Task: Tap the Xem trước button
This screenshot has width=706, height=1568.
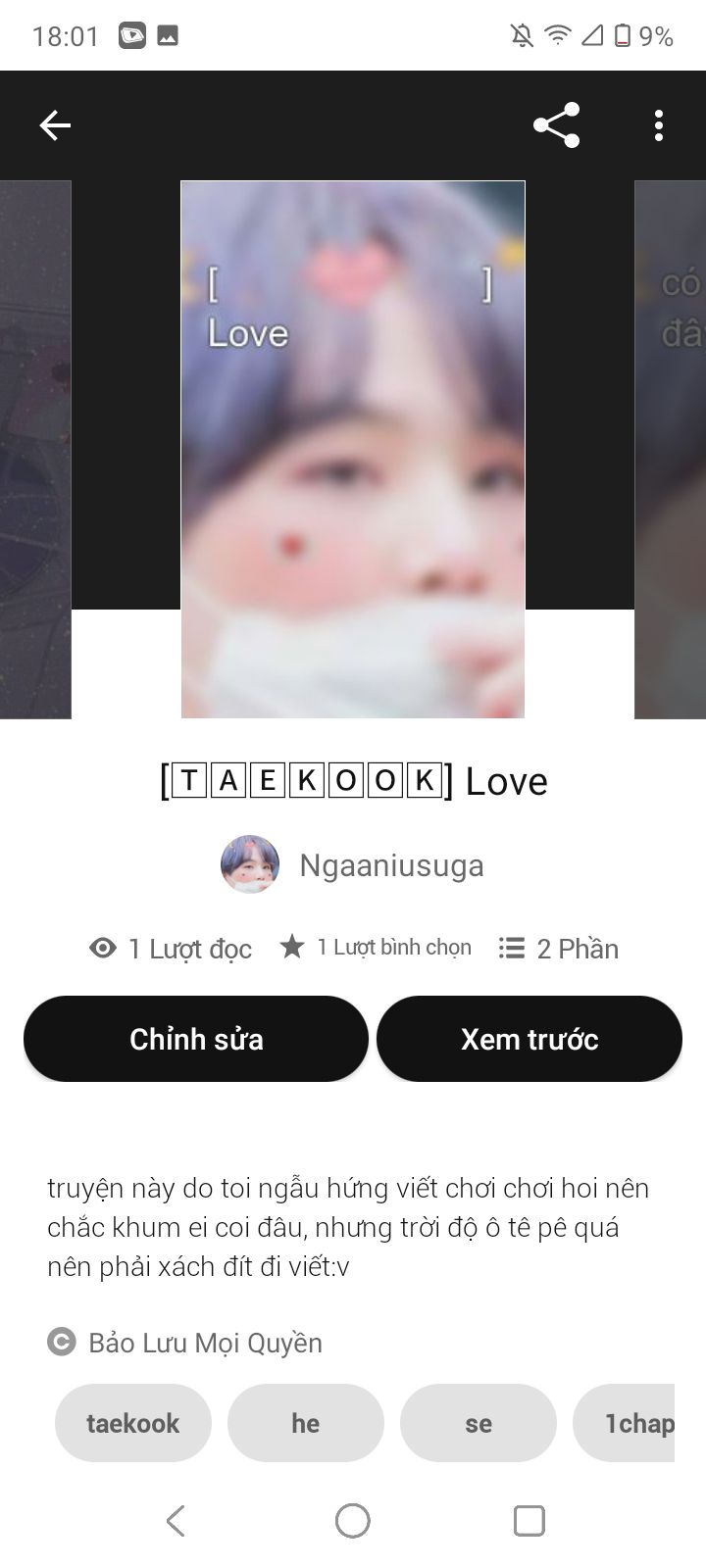Action: click(529, 1039)
